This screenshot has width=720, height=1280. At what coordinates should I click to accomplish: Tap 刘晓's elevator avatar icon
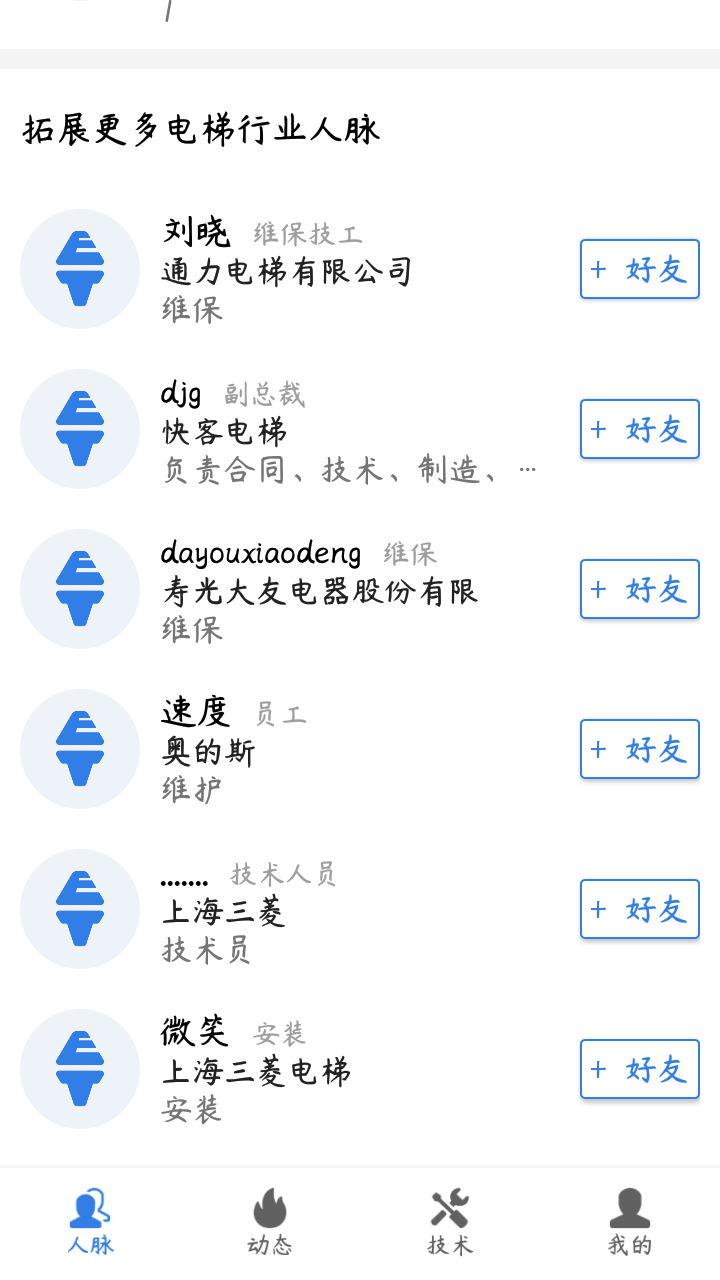[80, 269]
